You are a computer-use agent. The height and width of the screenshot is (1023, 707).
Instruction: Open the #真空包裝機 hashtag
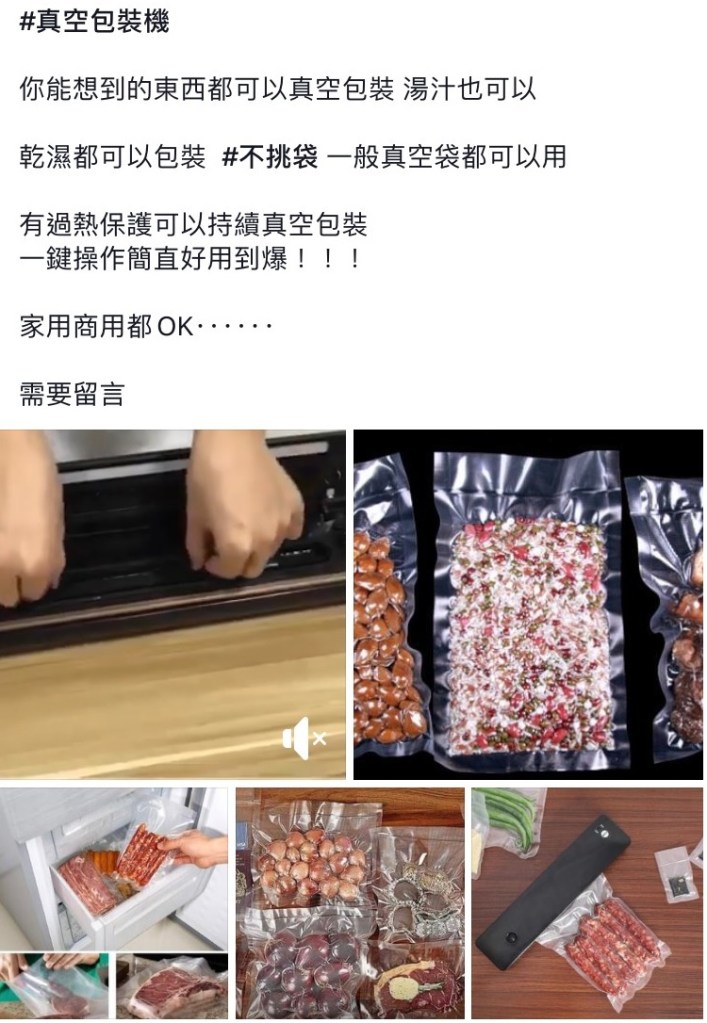pyautogui.click(x=94, y=22)
